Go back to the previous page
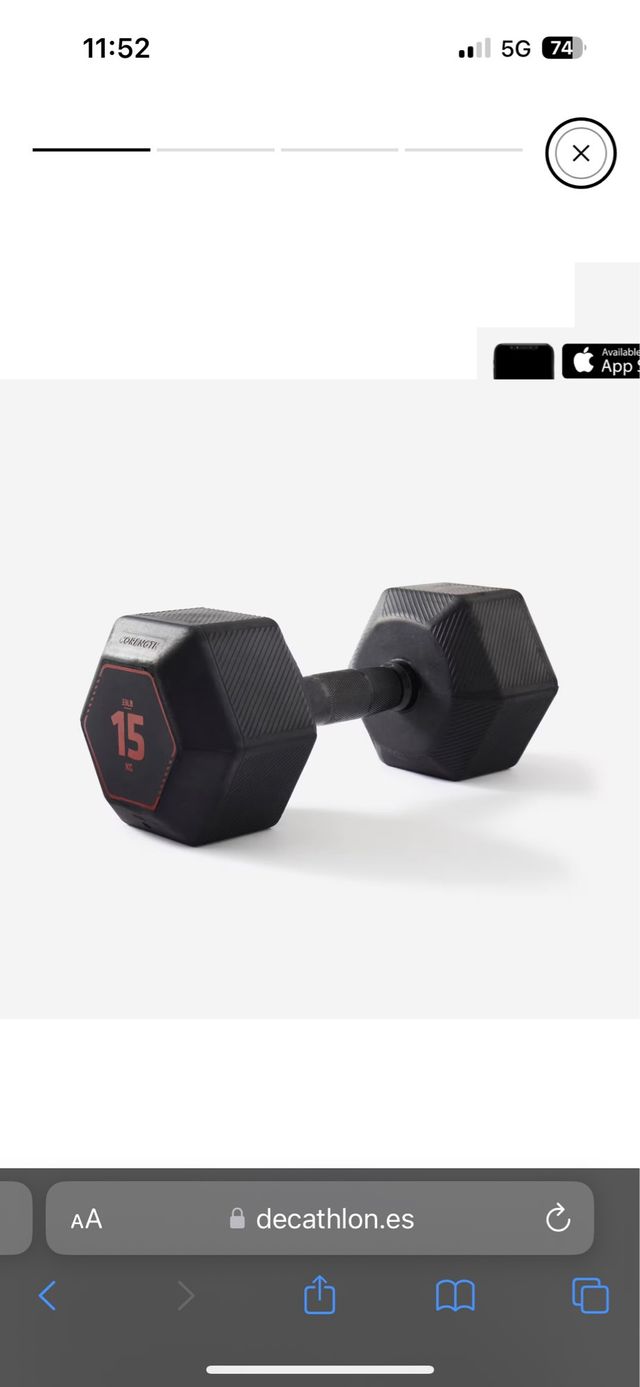The width and height of the screenshot is (640, 1387). [47, 1297]
